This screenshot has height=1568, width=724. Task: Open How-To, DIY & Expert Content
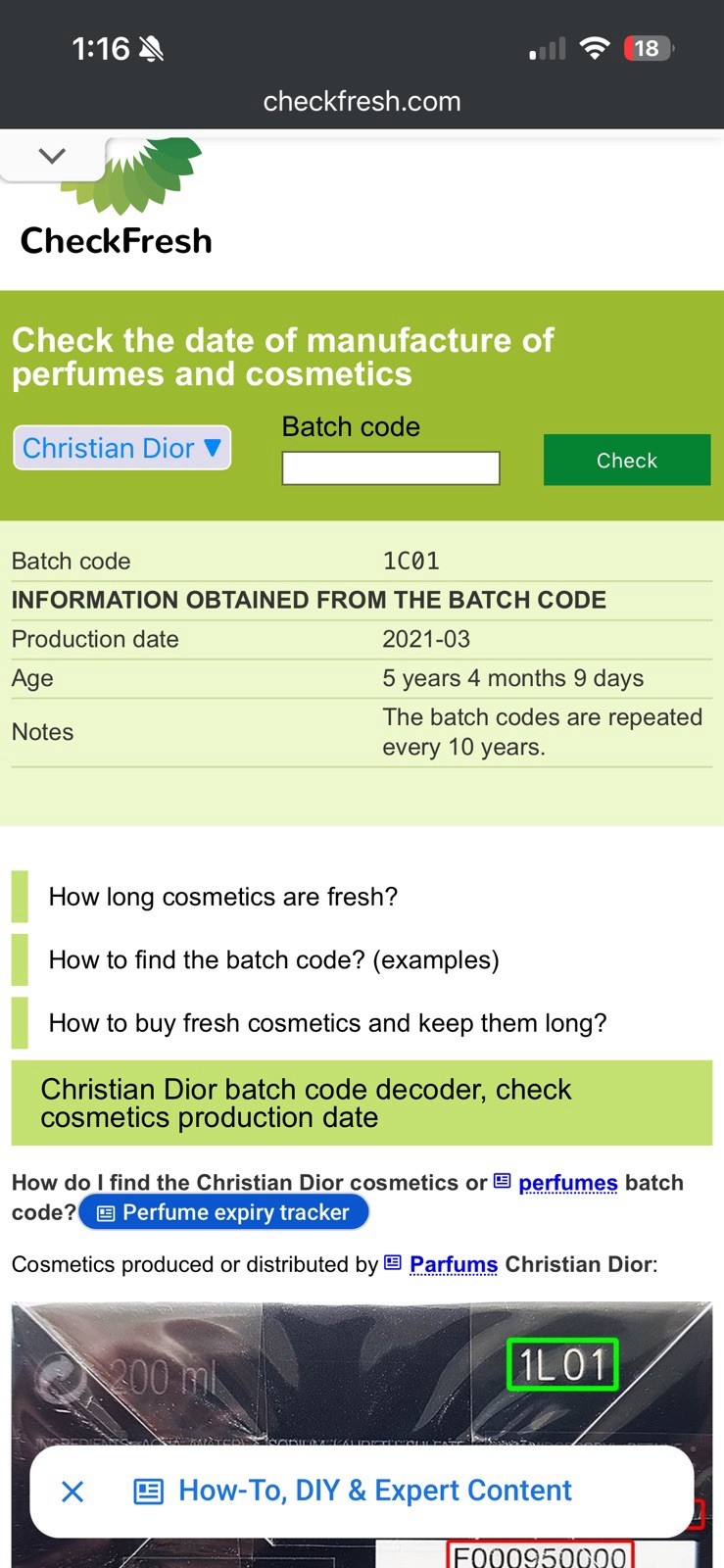pos(353,1491)
